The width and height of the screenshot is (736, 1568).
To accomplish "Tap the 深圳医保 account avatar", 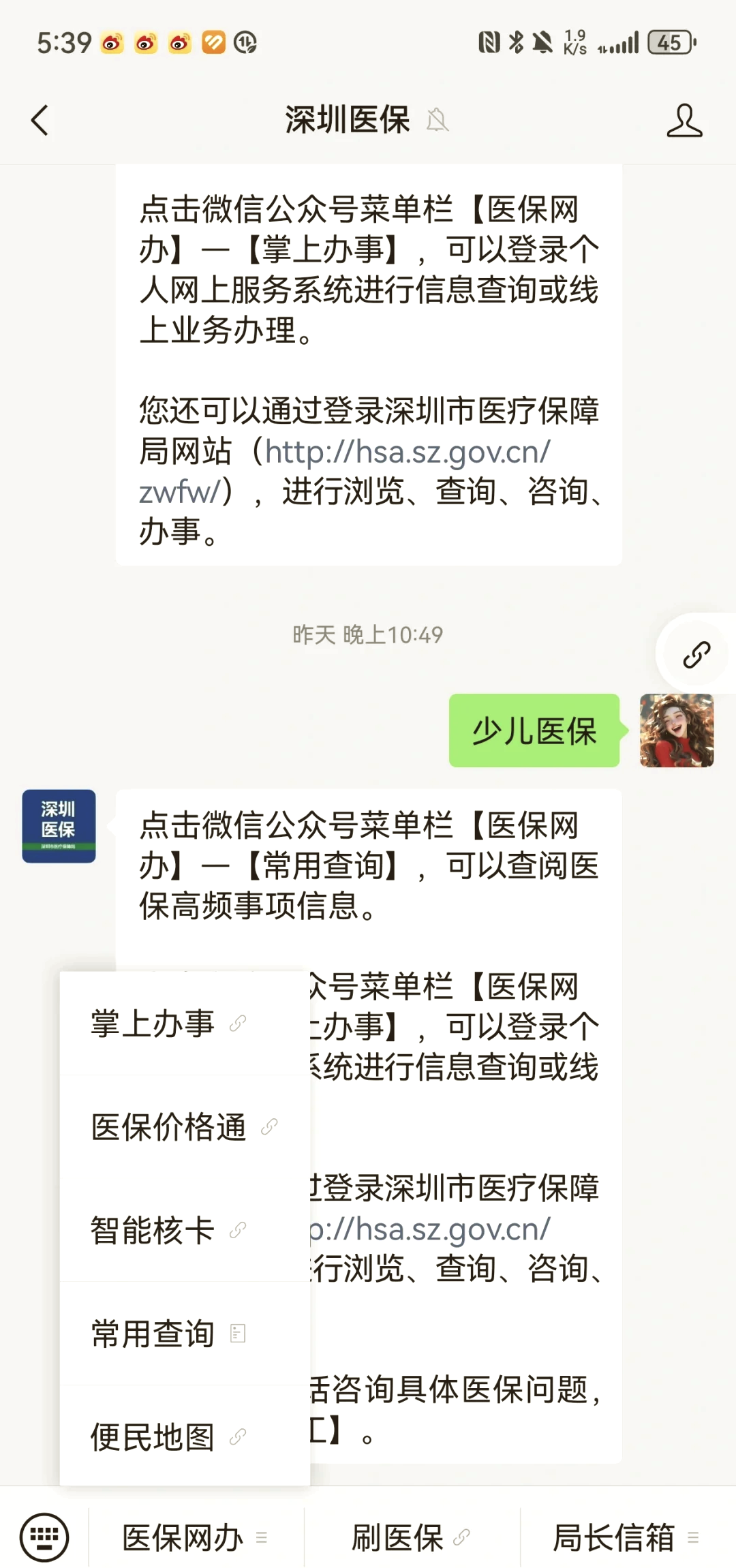I will [x=59, y=826].
